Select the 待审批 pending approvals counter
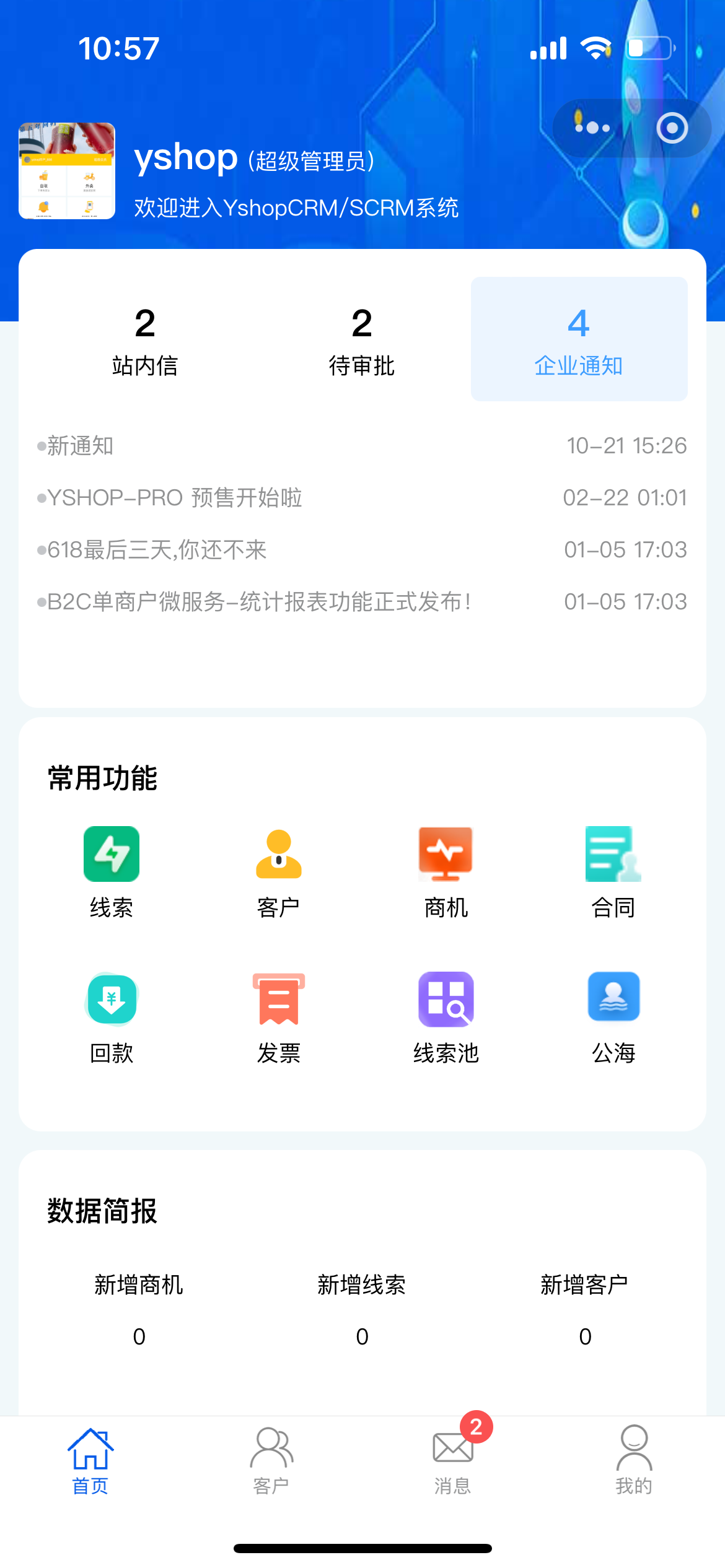Image resolution: width=725 pixels, height=1568 pixels. pos(362,338)
